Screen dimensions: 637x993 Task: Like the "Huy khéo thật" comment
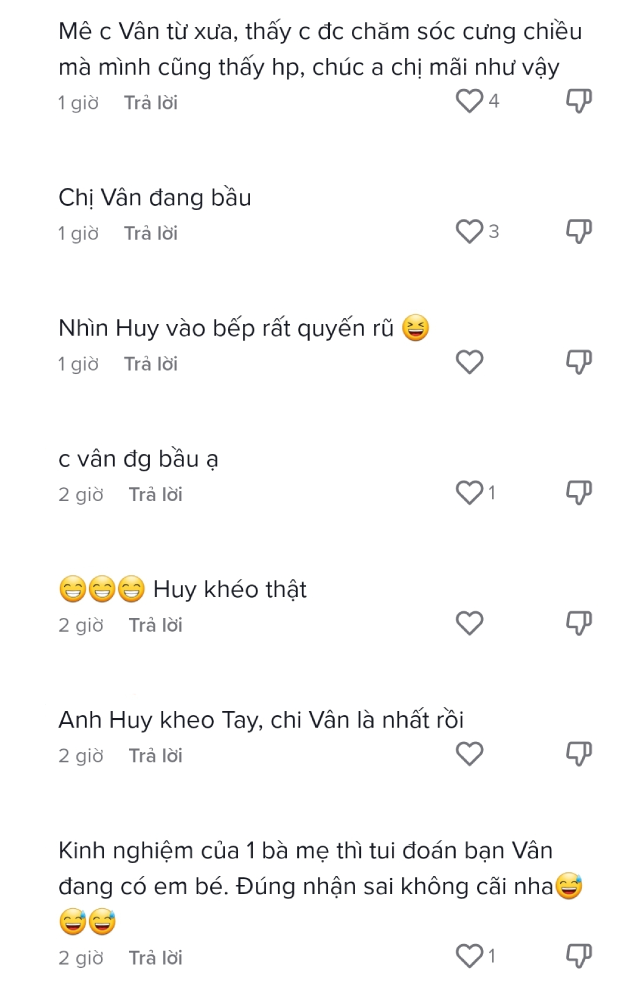pyautogui.click(x=469, y=624)
